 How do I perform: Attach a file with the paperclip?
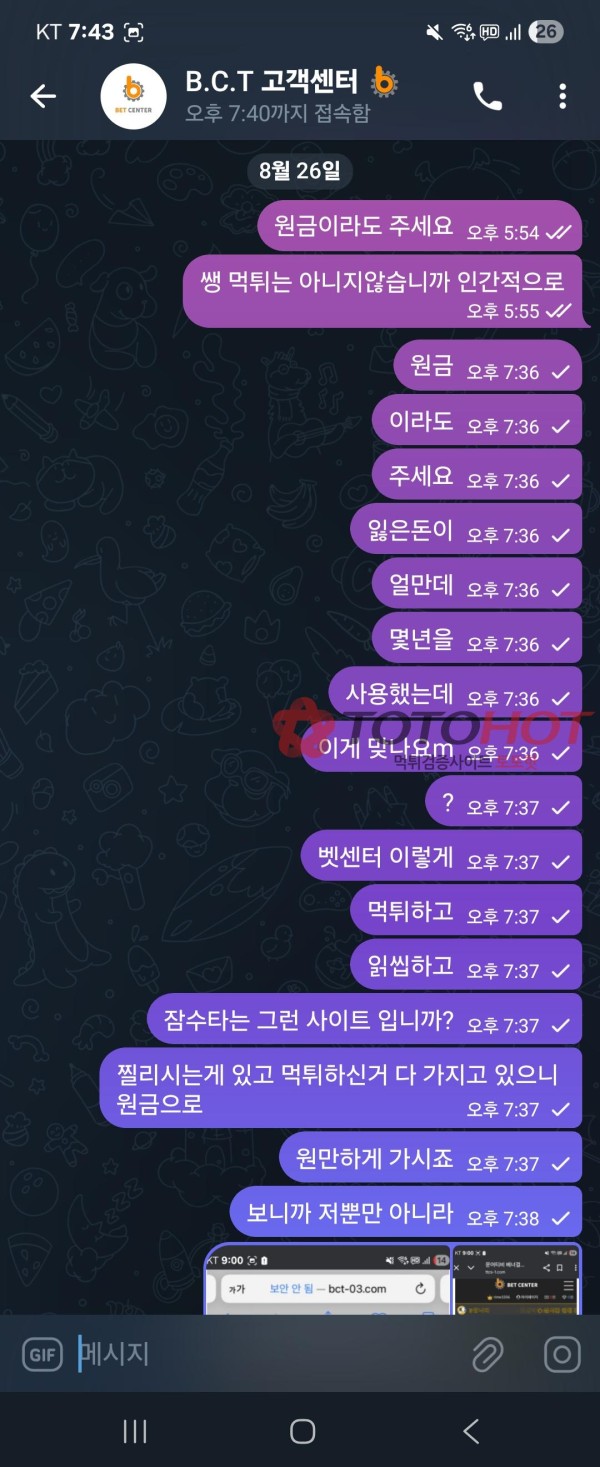[x=487, y=1355]
